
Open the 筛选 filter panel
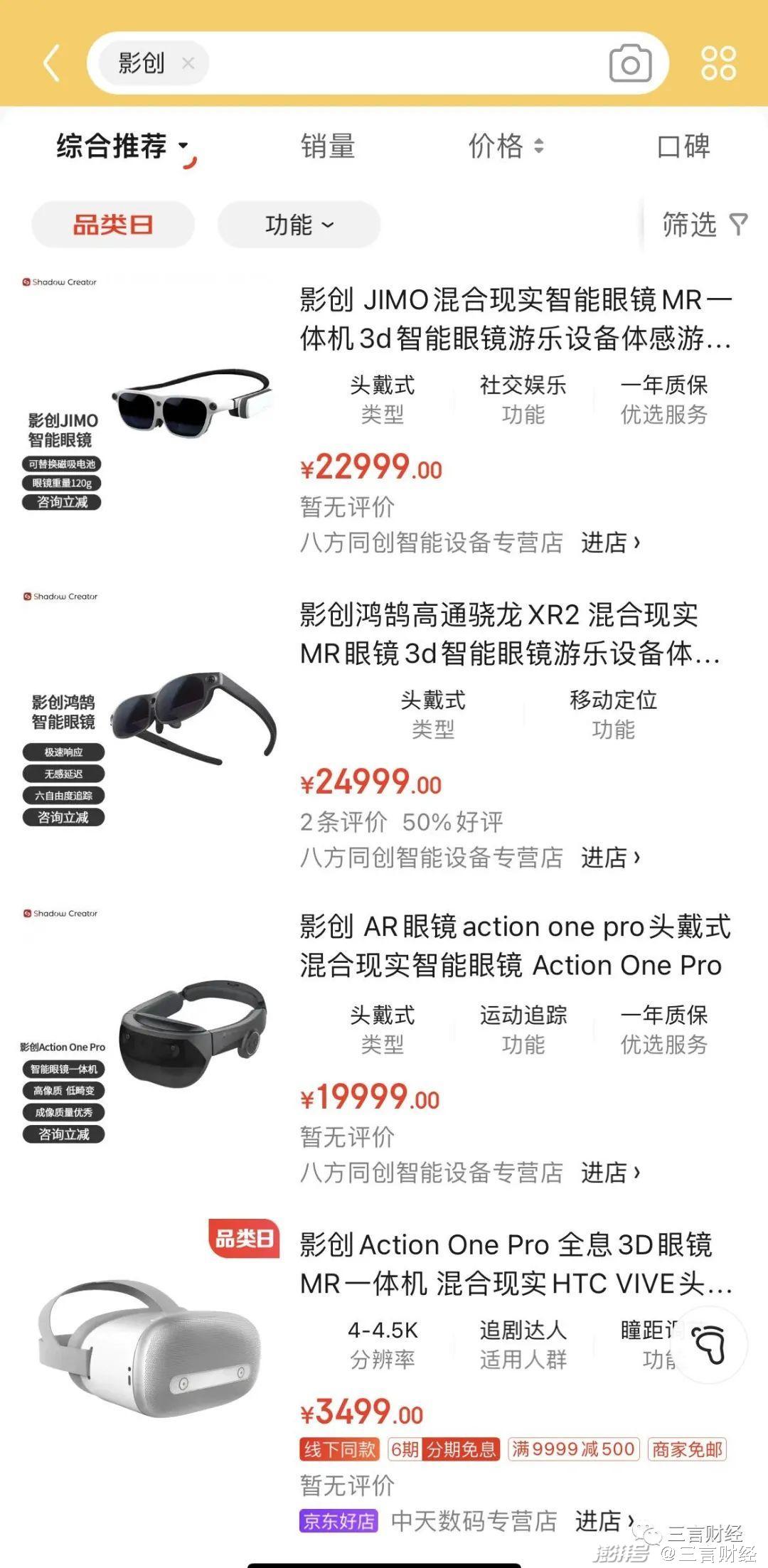click(704, 225)
